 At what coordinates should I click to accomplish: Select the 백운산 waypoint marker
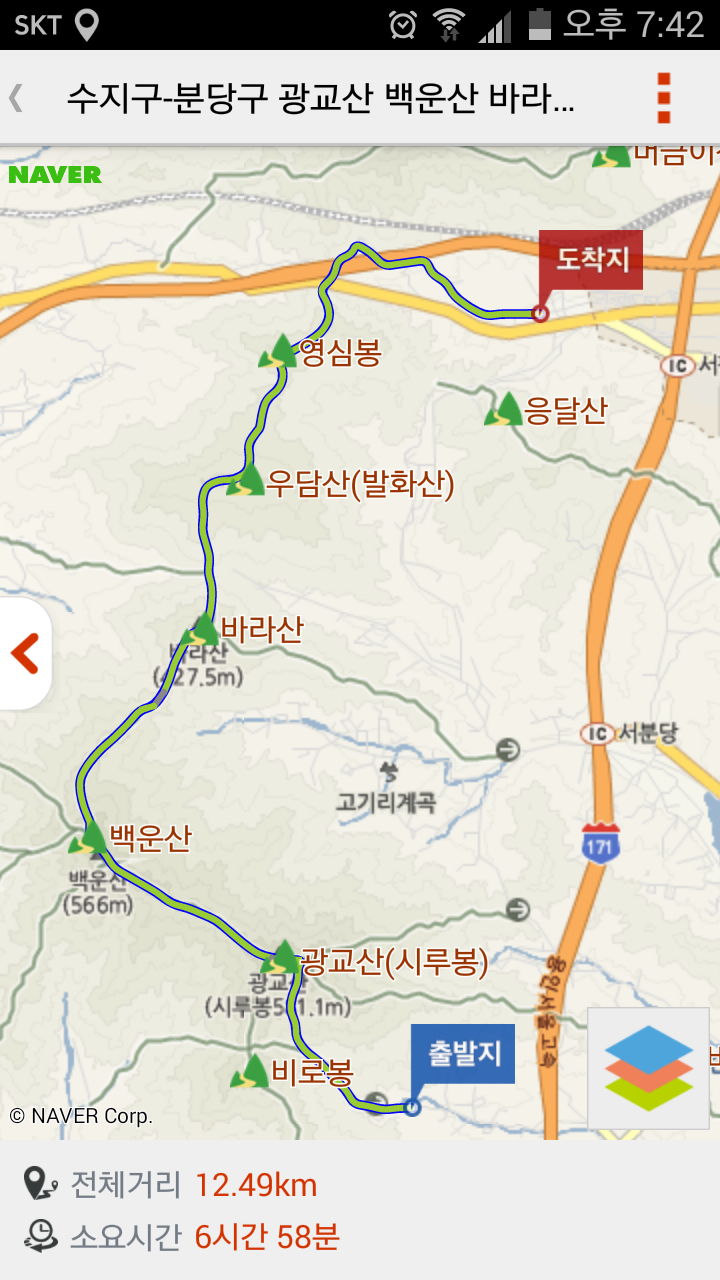point(91,838)
